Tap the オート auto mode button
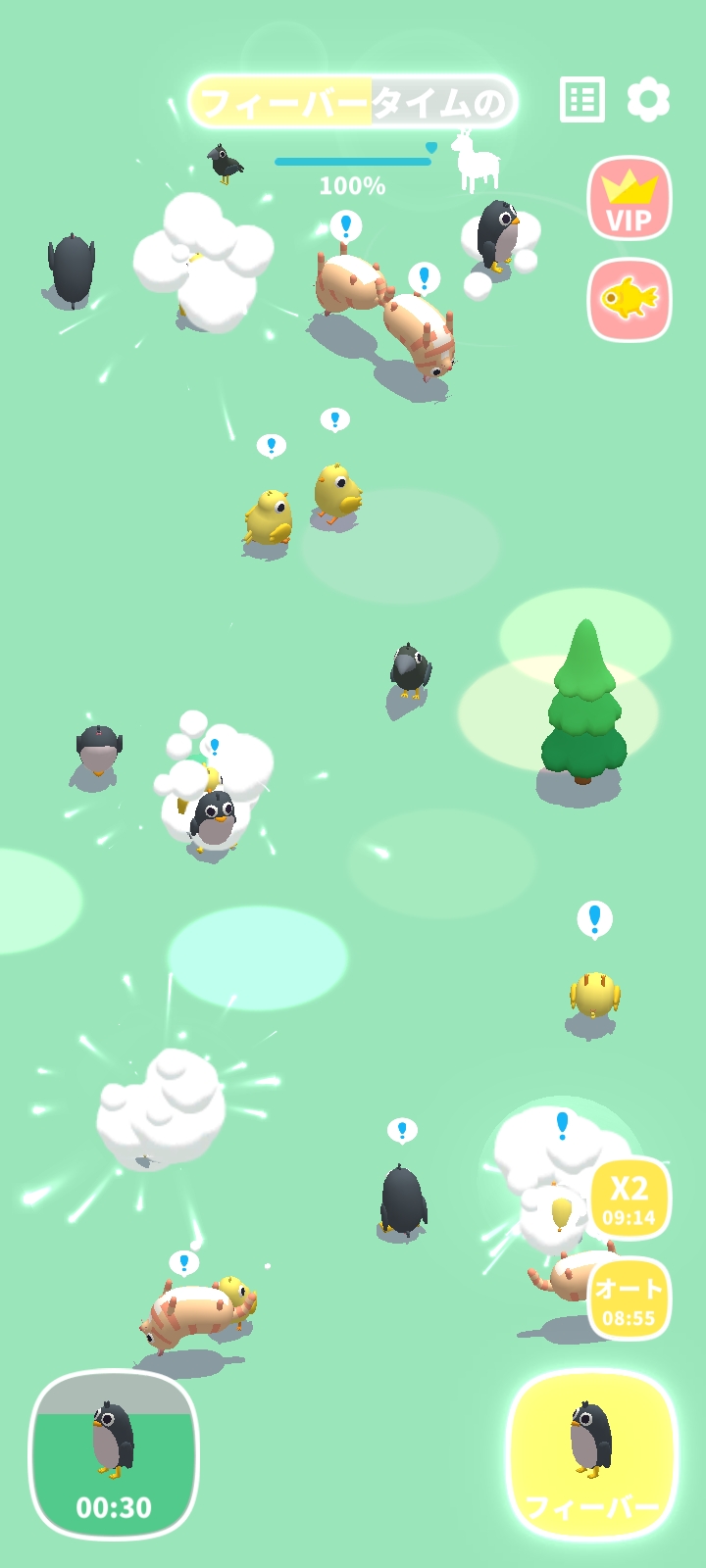 [x=629, y=1299]
